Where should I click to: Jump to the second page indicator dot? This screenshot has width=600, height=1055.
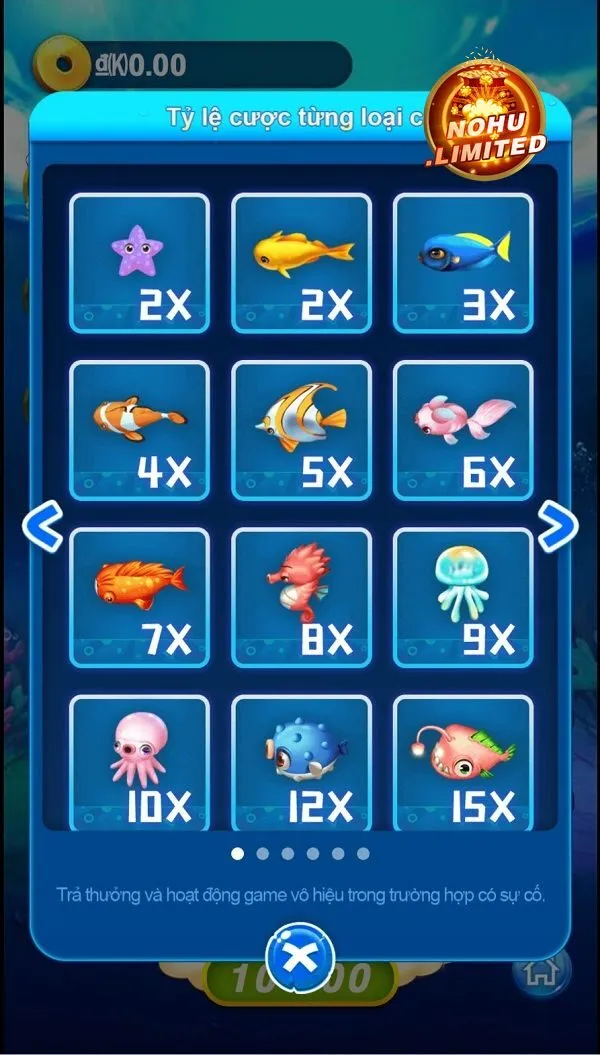pyautogui.click(x=262, y=854)
